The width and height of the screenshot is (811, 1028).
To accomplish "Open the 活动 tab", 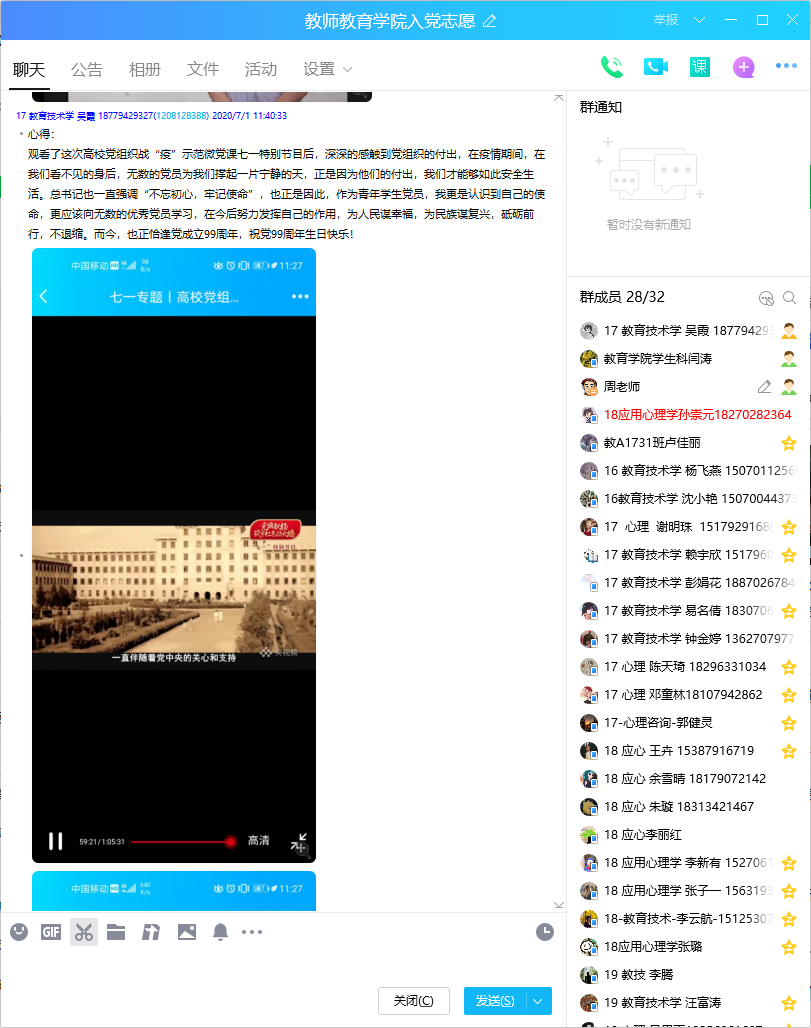I will [261, 69].
